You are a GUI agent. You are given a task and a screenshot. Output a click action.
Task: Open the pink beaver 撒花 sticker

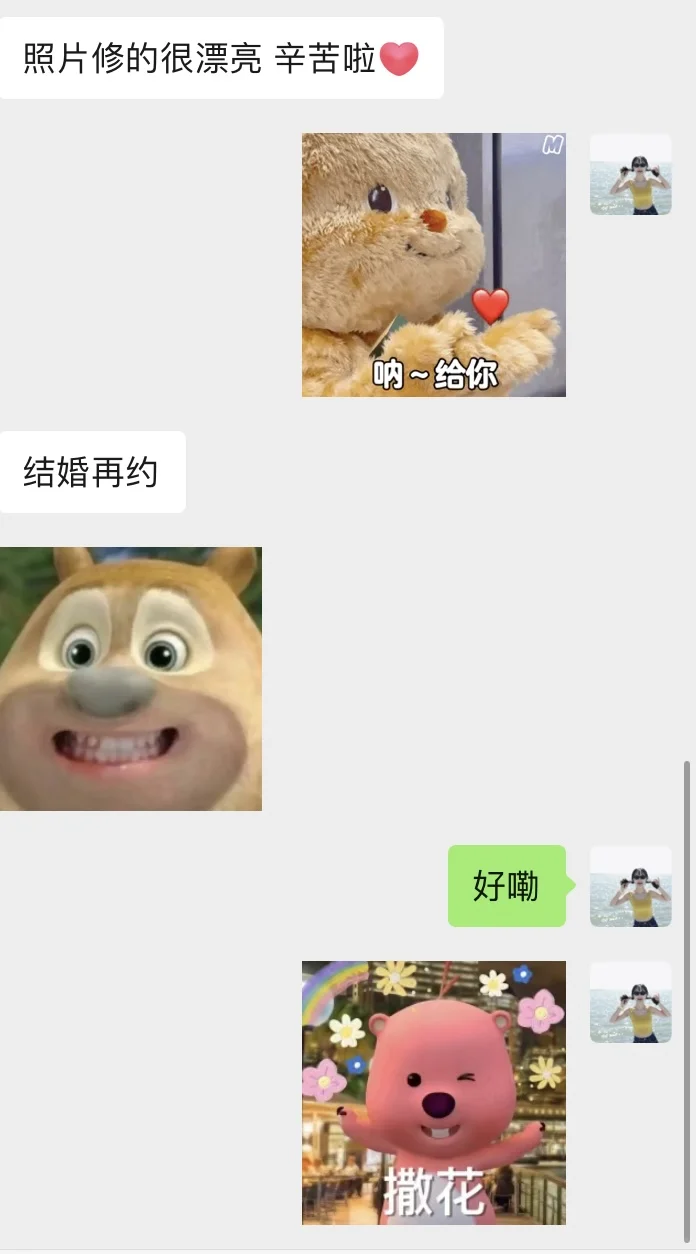[x=434, y=1093]
